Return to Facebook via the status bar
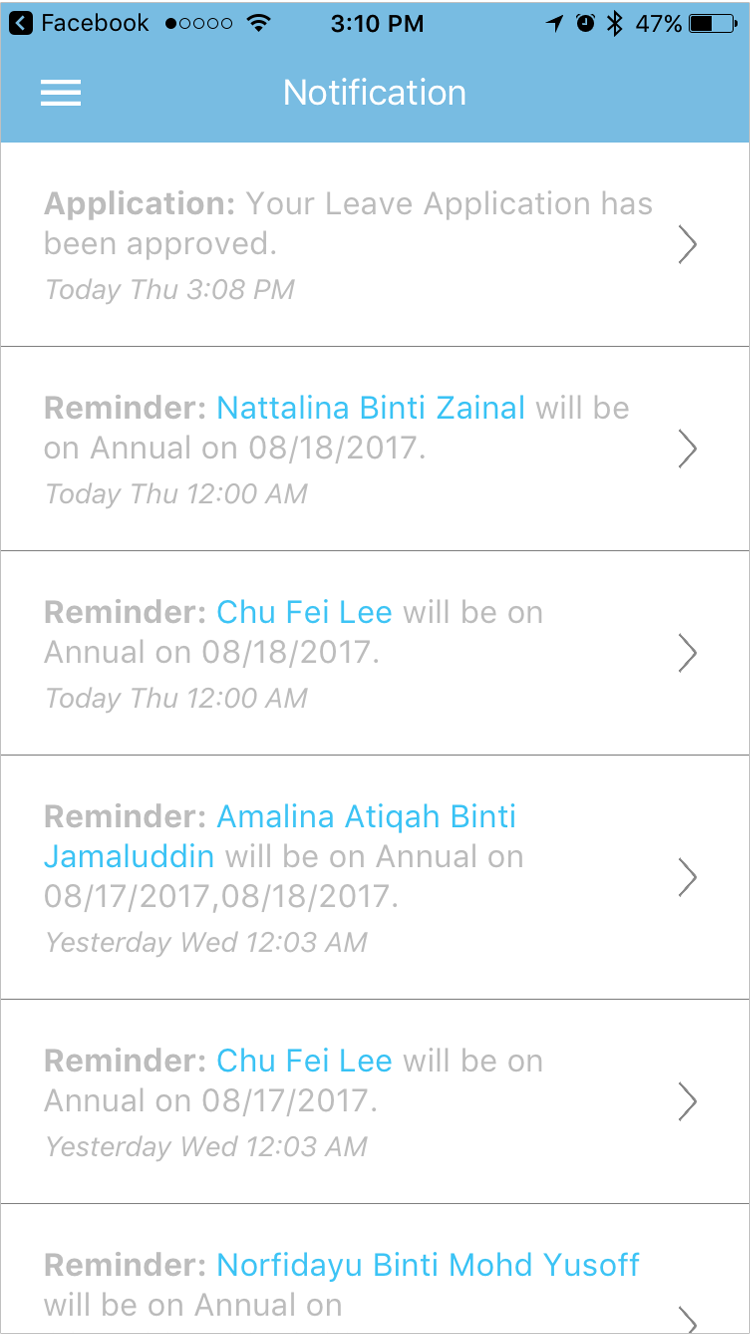752x1336 pixels. pyautogui.click(x=78, y=23)
